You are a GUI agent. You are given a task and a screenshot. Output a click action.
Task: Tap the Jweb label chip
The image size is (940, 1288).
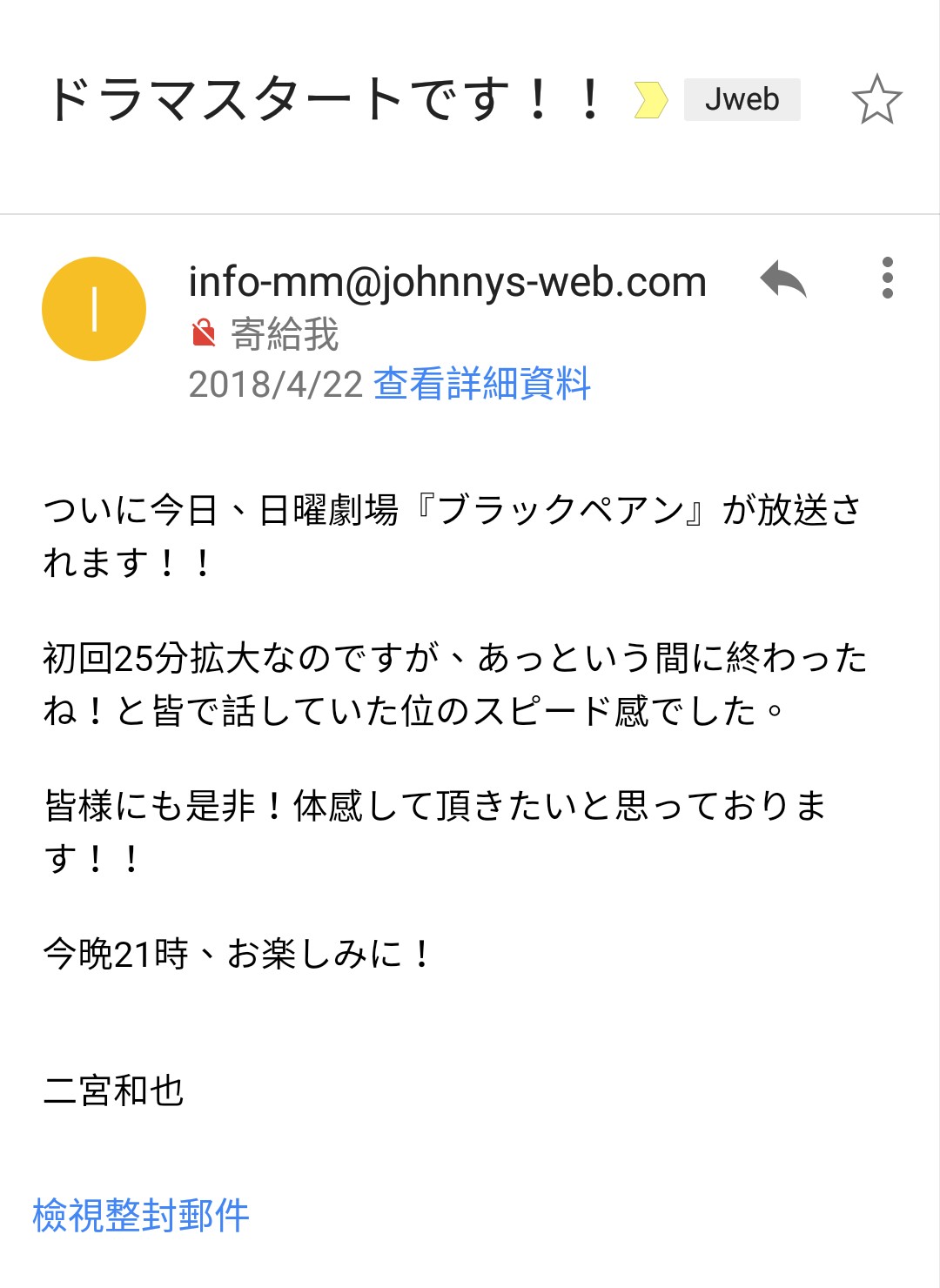tap(742, 99)
